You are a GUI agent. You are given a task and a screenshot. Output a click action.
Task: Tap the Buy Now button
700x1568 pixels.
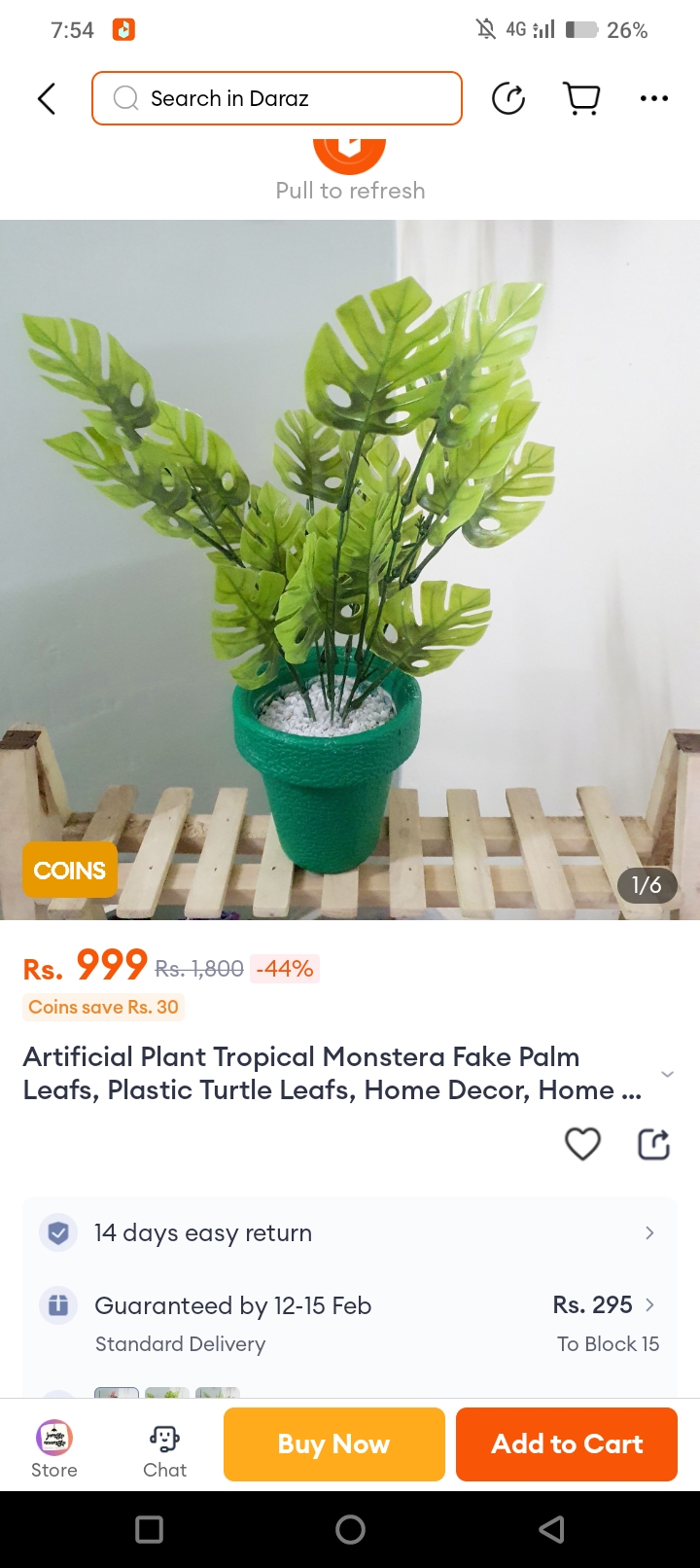click(333, 1444)
